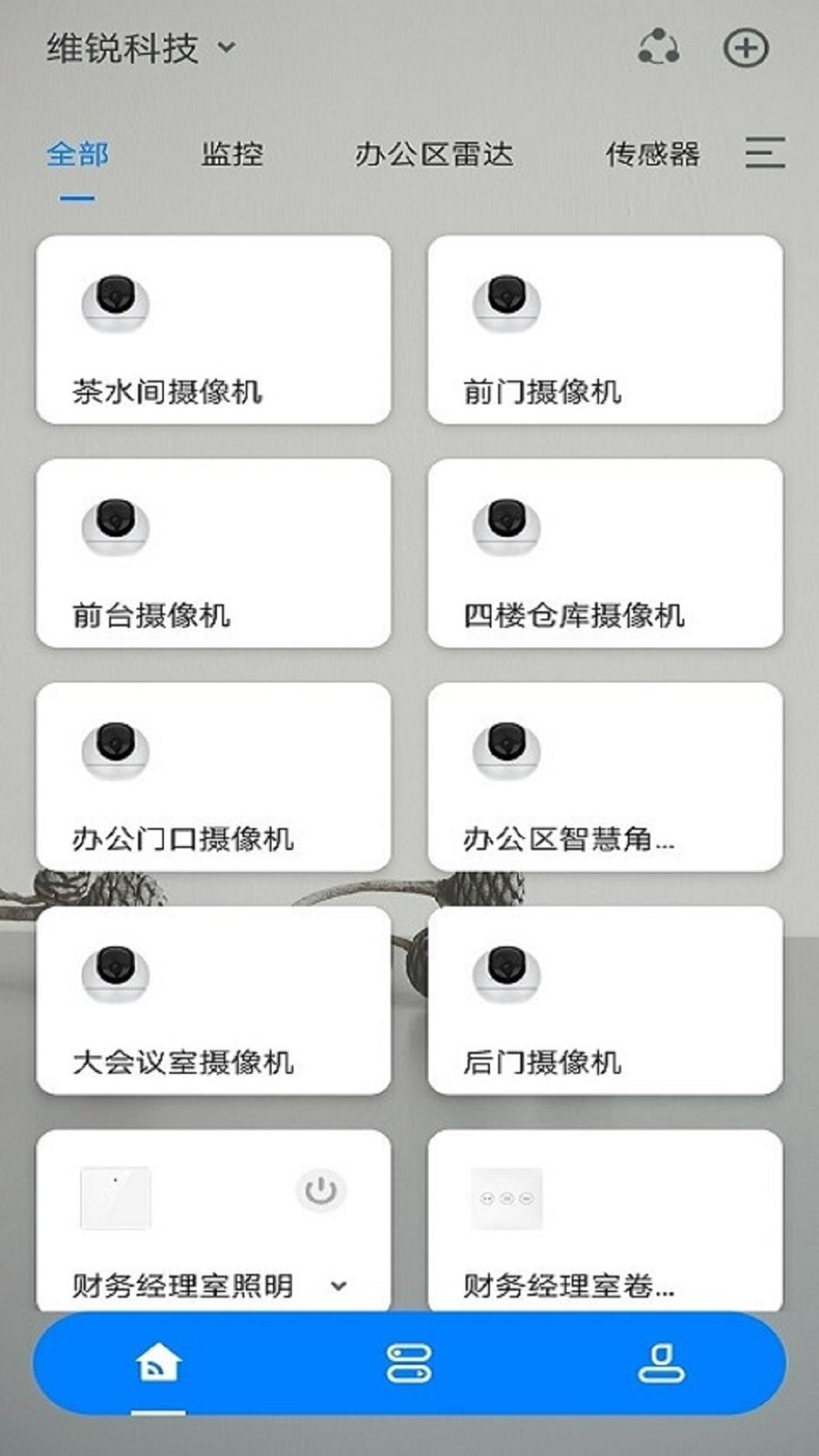The width and height of the screenshot is (819, 1456).
Task: Open the 四楼仓库摄像机 device card
Action: point(607,550)
